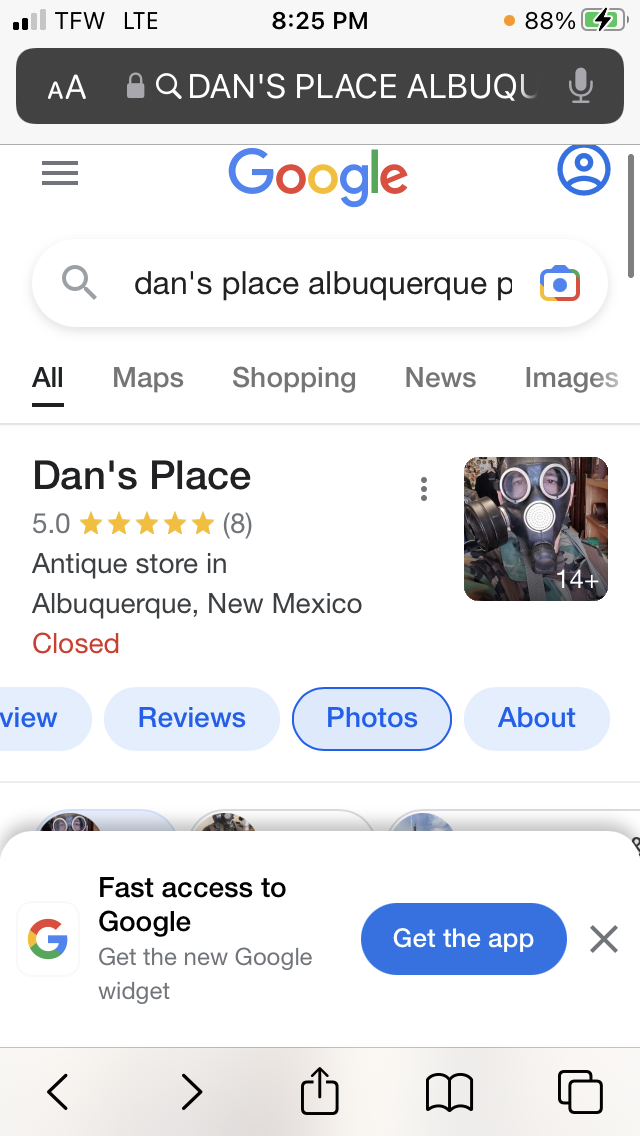Select the Reviews chip
Screen dimensions: 640x1136
[192, 718]
